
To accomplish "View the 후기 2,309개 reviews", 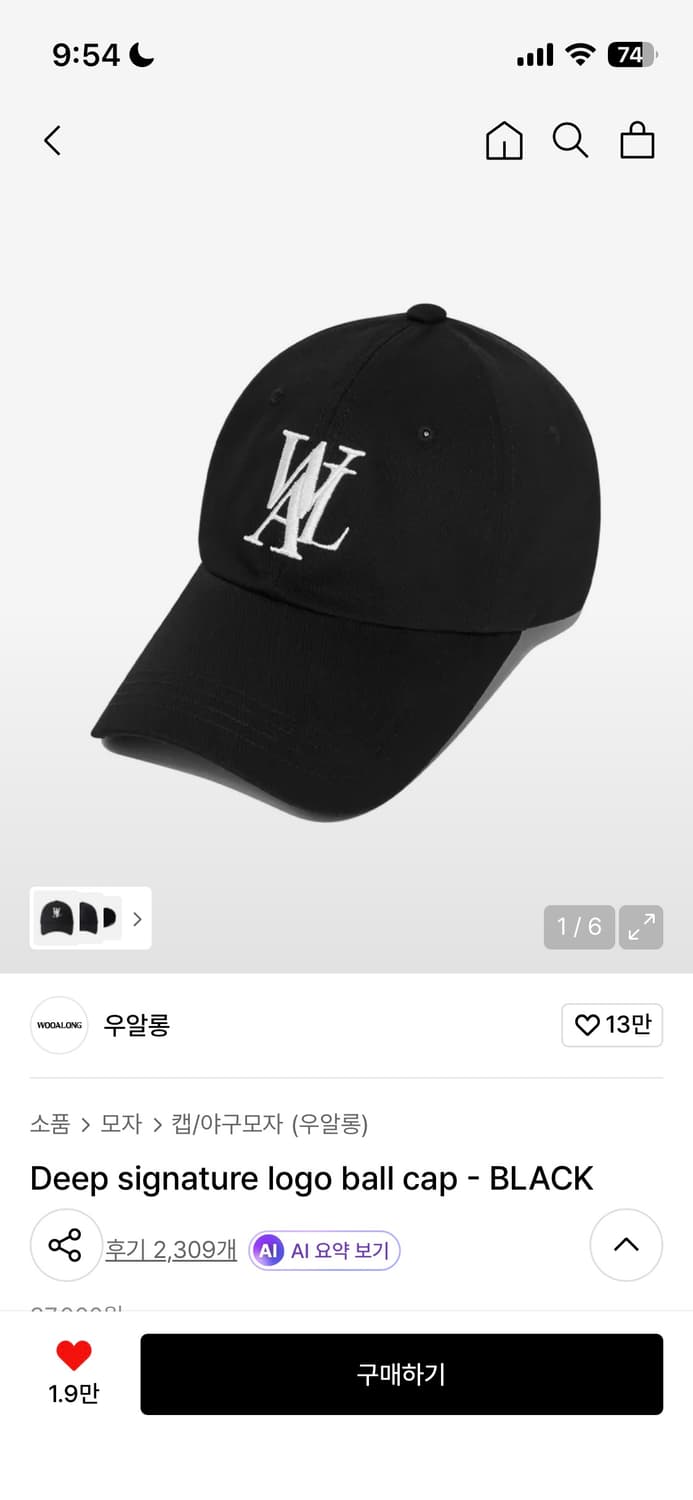I will pyautogui.click(x=171, y=1250).
